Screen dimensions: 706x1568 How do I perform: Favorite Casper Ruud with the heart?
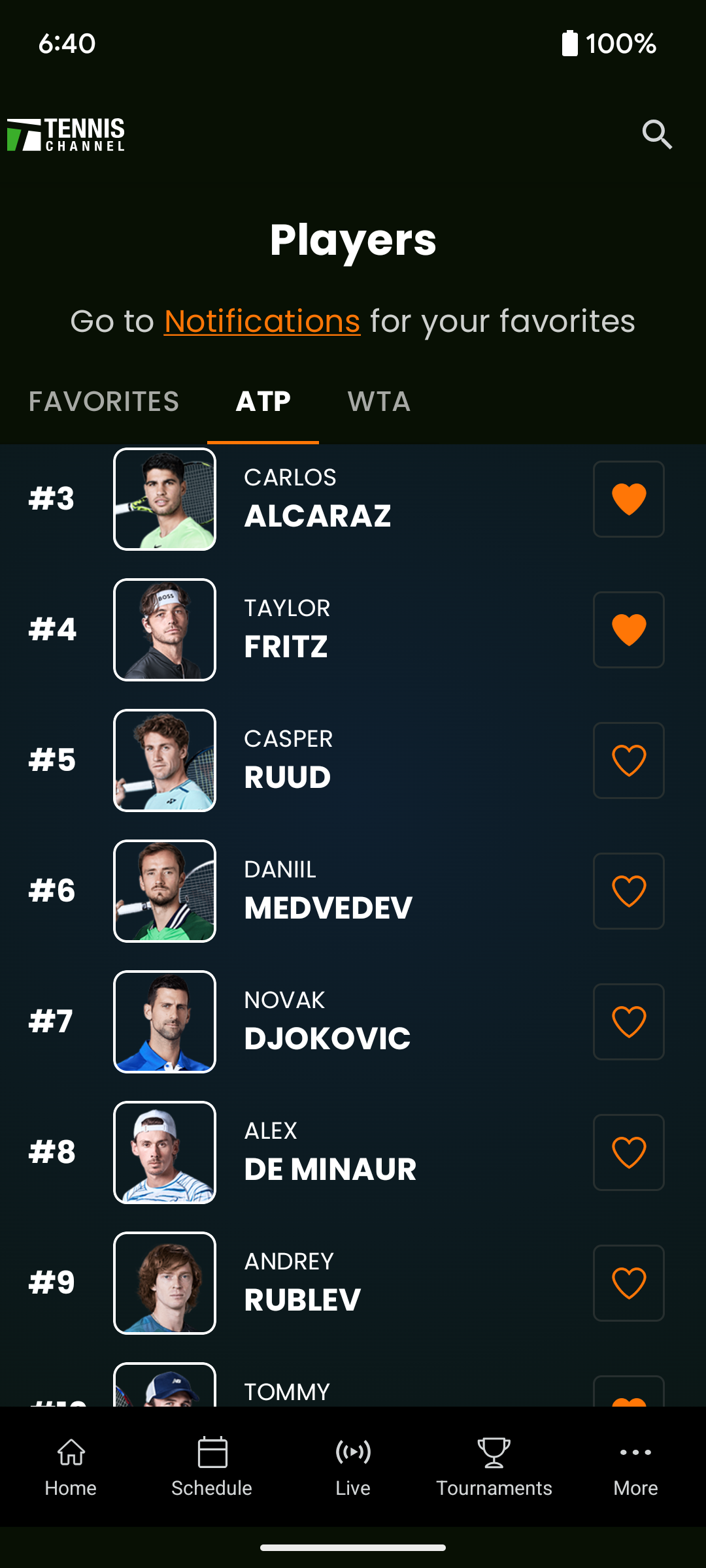[x=628, y=760]
